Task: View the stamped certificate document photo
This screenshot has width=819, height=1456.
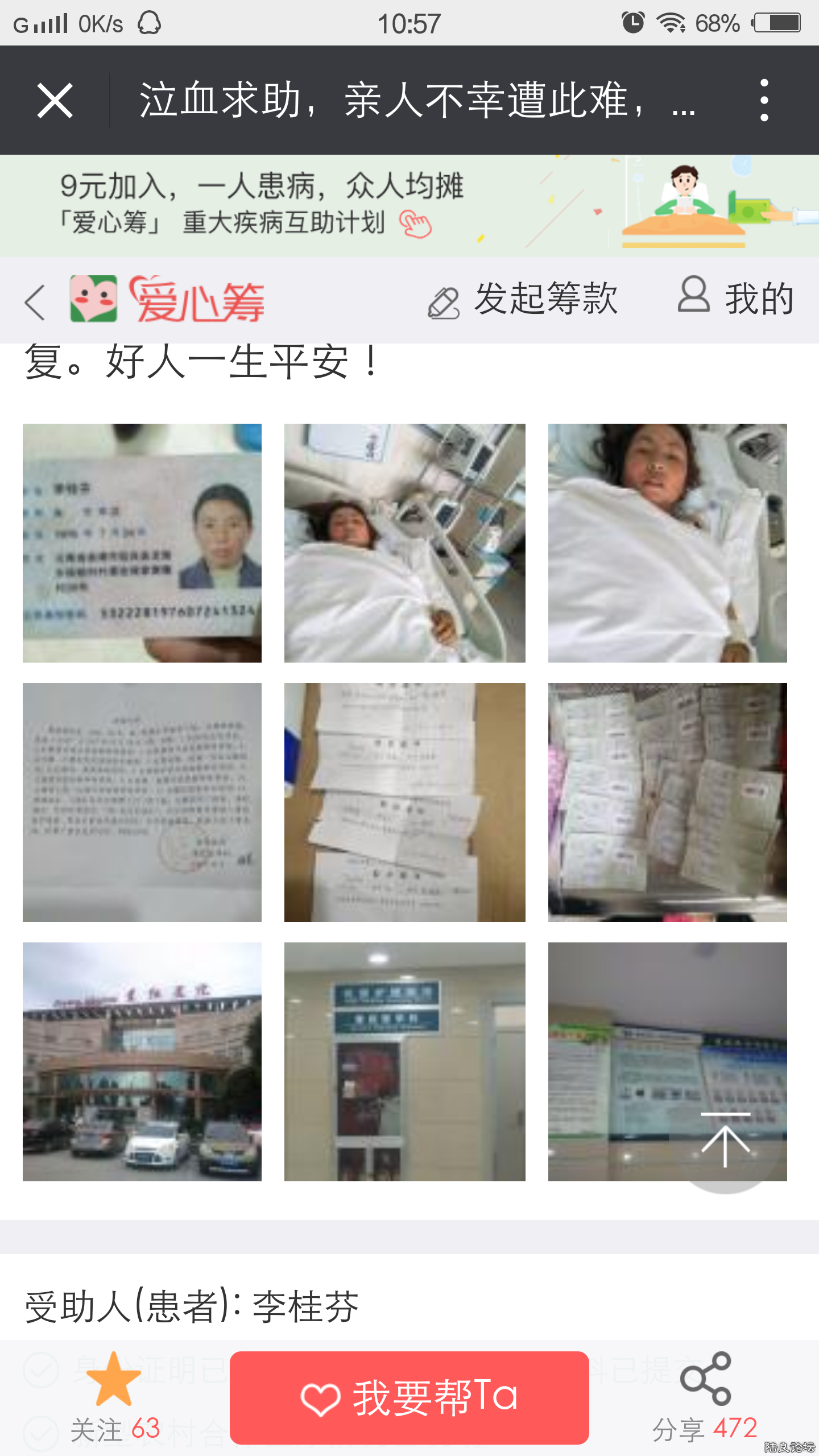Action: click(x=142, y=802)
